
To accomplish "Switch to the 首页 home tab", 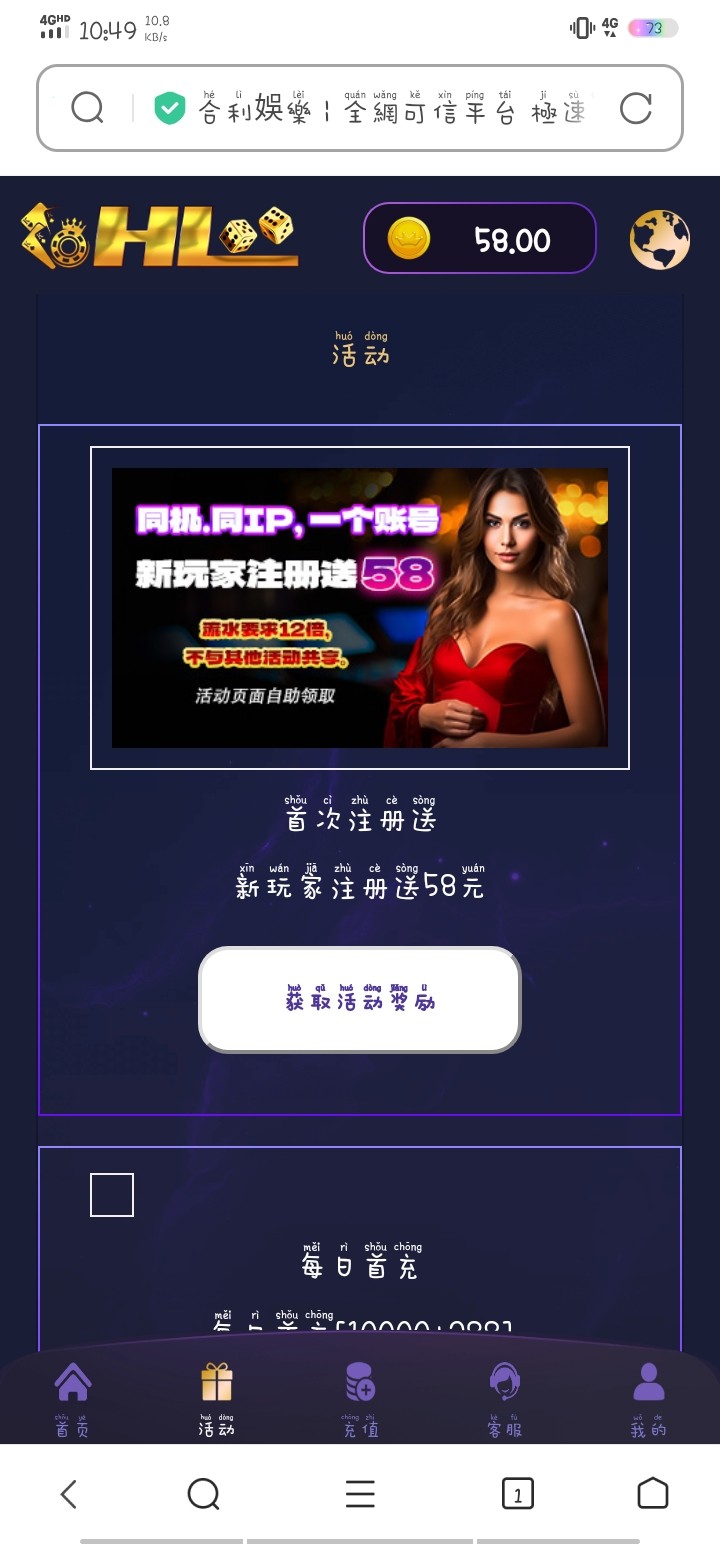I will click(x=73, y=1397).
